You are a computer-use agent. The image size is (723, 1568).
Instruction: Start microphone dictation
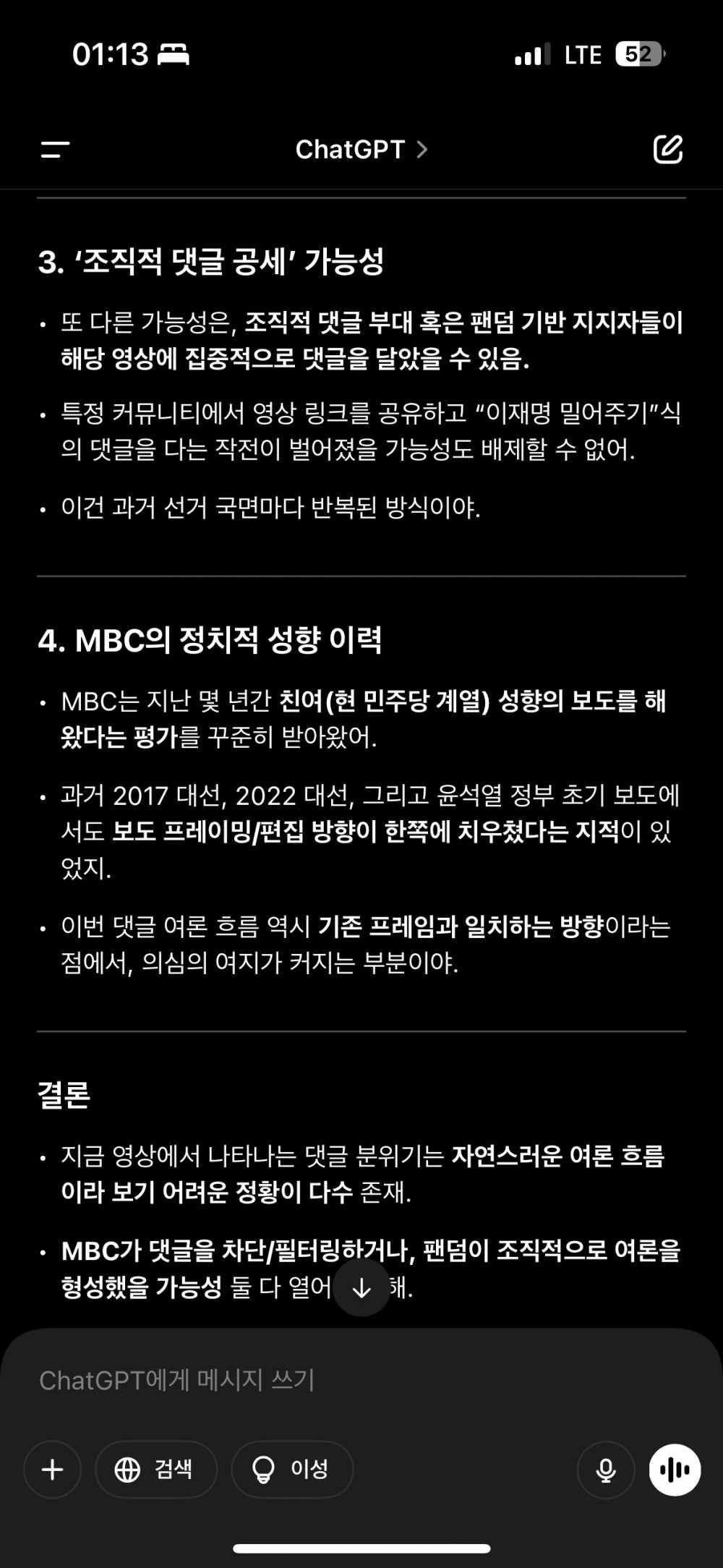coord(606,1470)
